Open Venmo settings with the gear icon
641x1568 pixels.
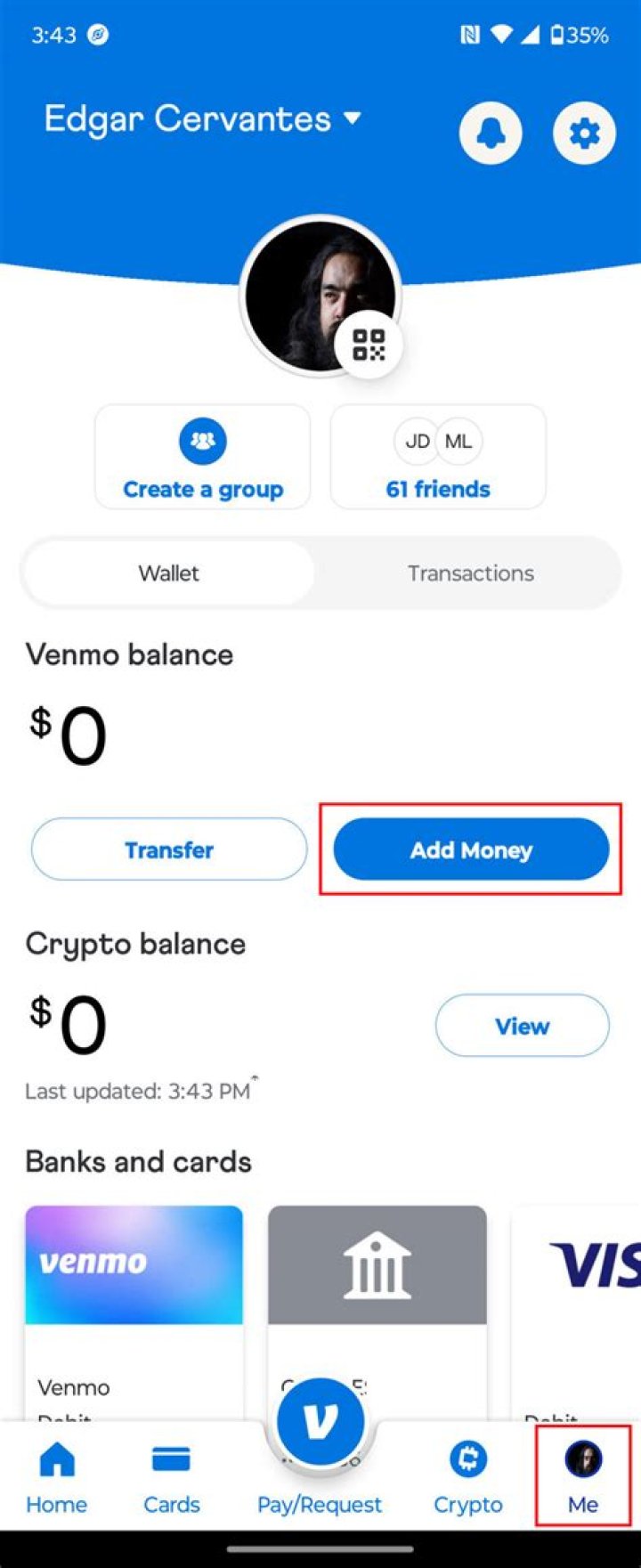coord(584,132)
